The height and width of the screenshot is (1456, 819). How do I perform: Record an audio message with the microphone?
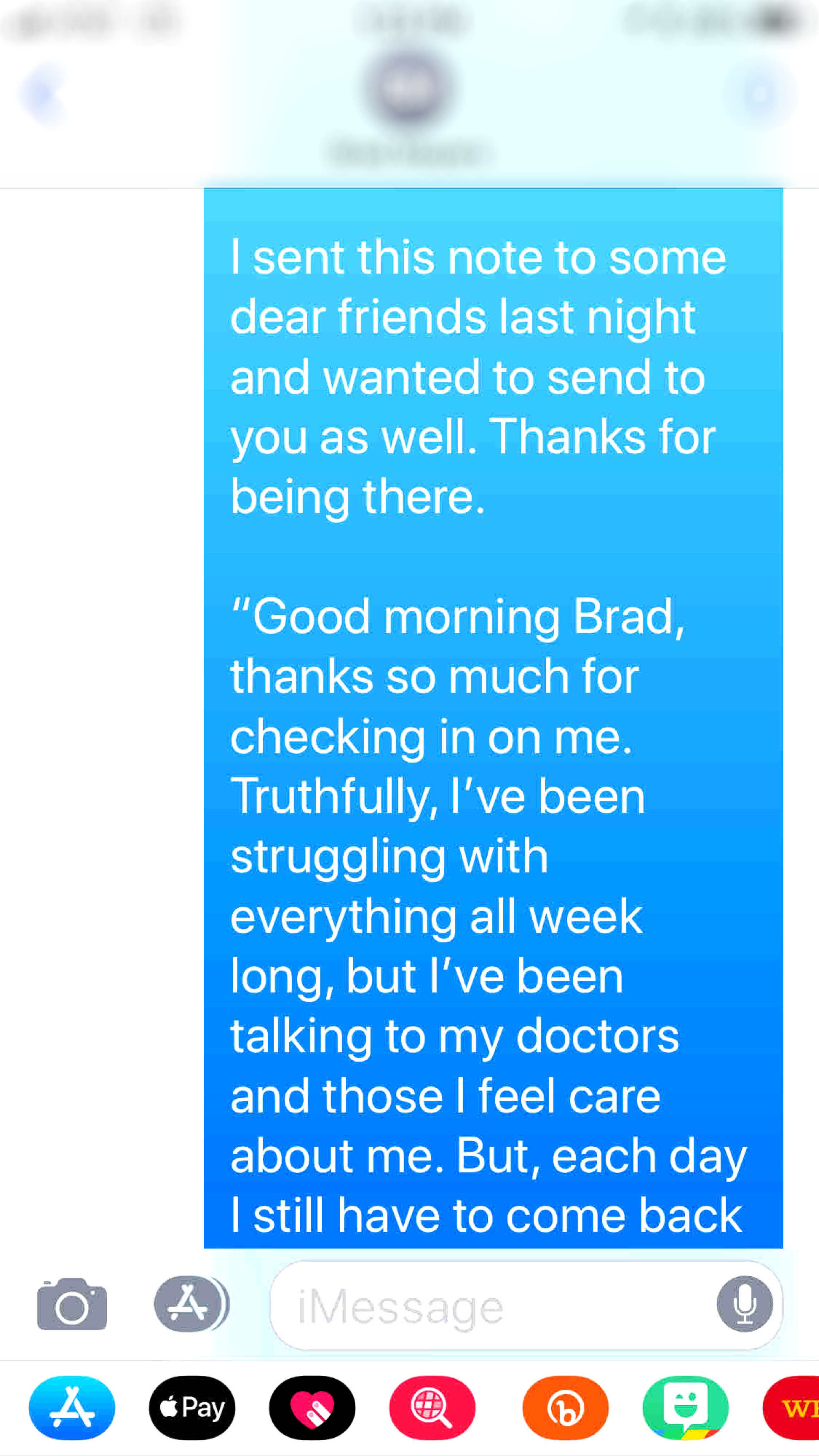pyautogui.click(x=744, y=1304)
